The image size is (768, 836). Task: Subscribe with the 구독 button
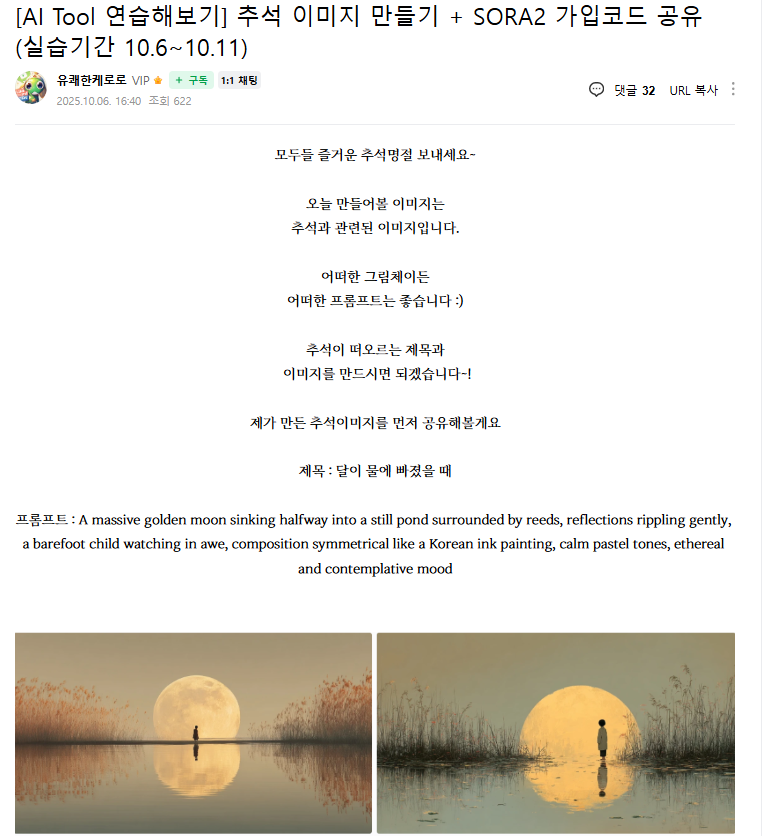point(190,80)
